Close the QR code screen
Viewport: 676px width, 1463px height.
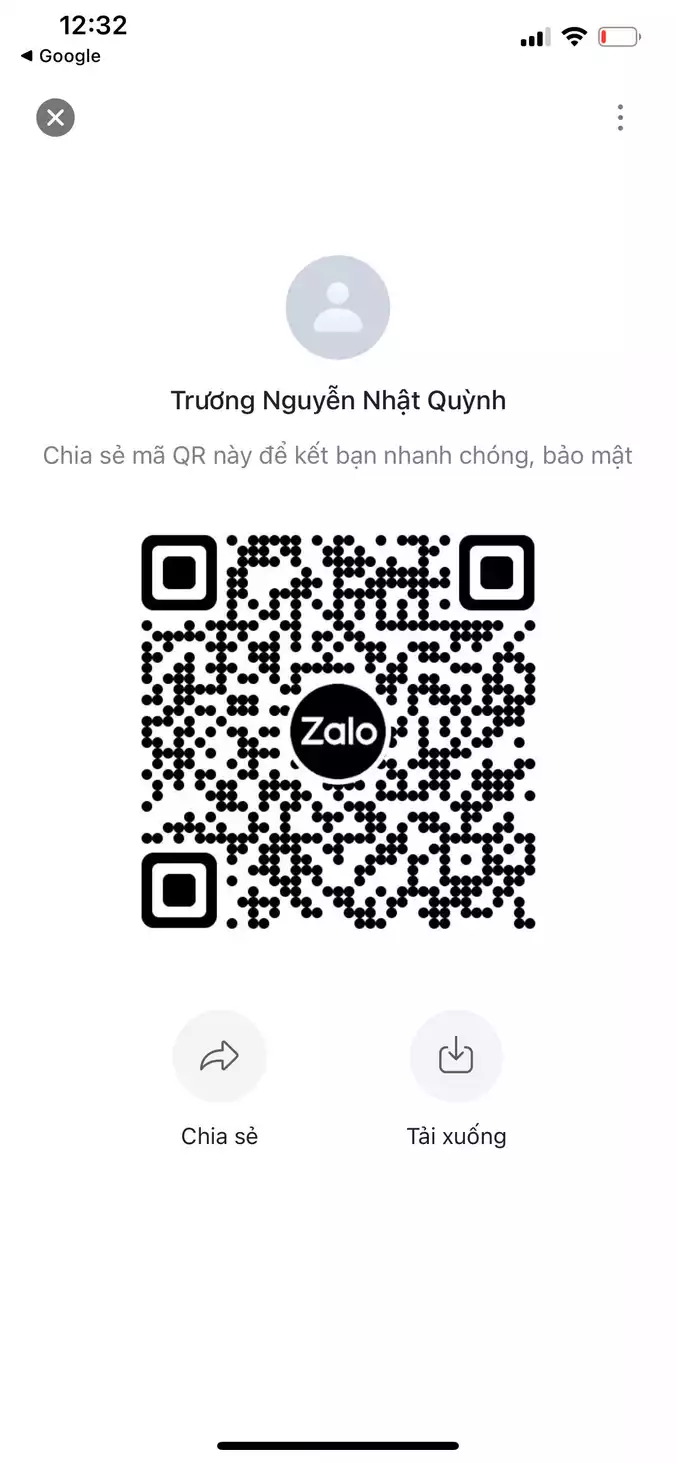[56, 118]
